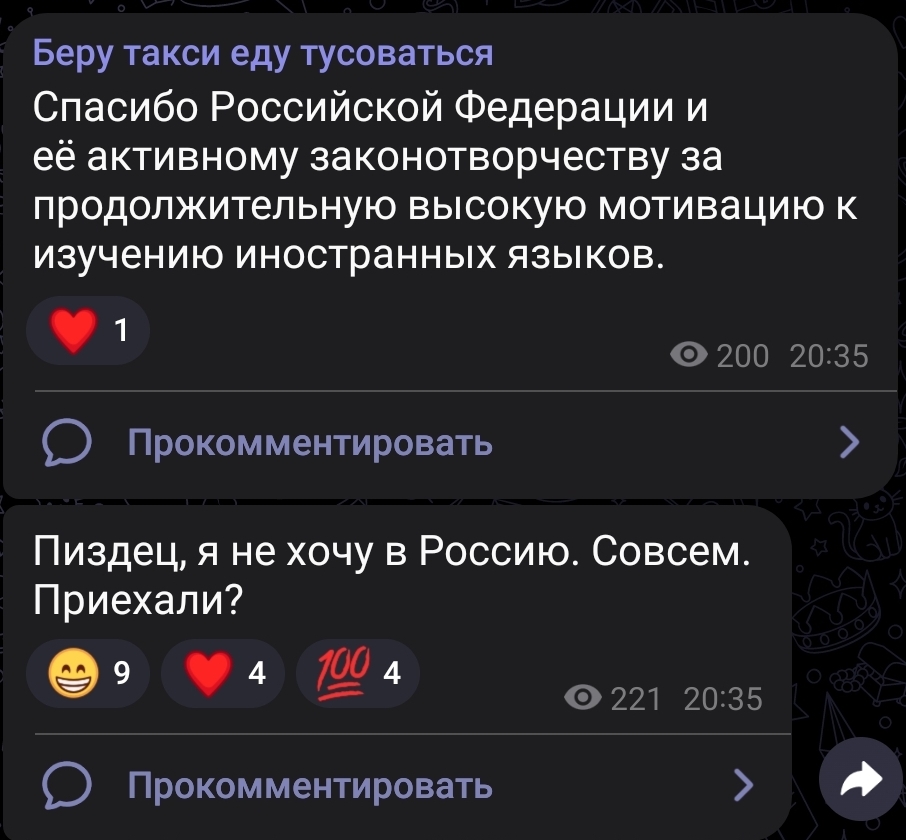Tap the 100 emoji reaction
Viewport: 906px width, 840px height.
358,673
